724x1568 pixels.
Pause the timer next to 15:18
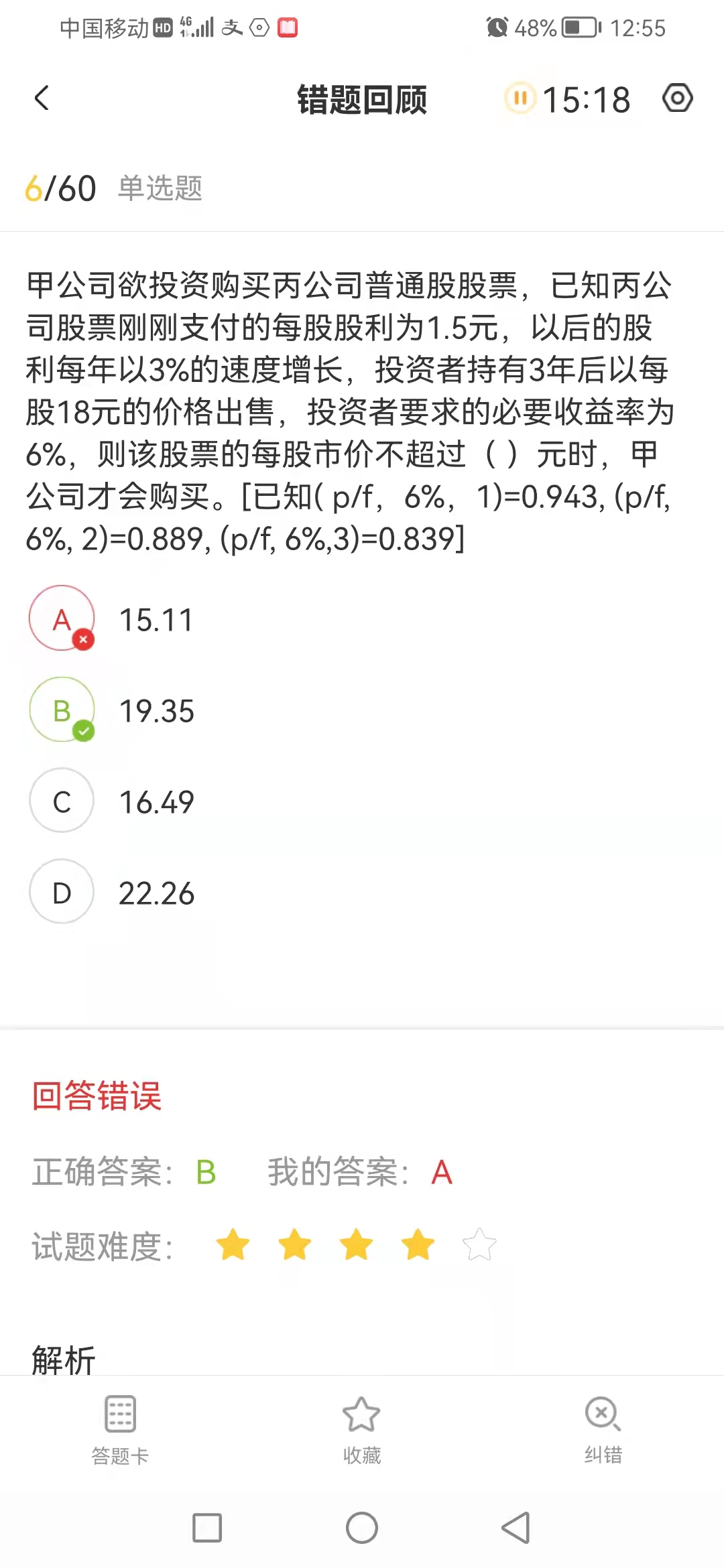coord(520,99)
